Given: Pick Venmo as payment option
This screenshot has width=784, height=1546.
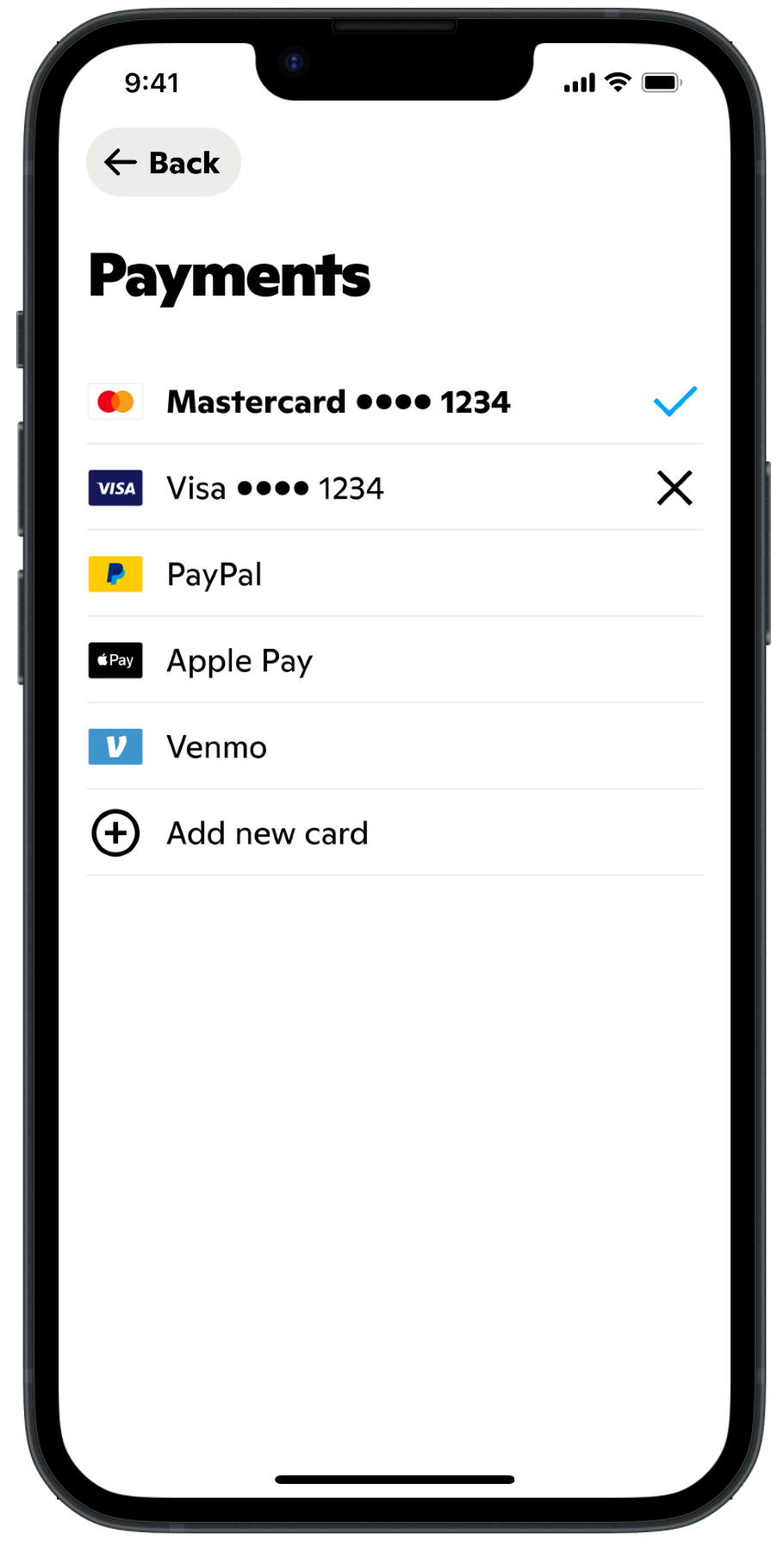Looking at the screenshot, I should tap(216, 747).
